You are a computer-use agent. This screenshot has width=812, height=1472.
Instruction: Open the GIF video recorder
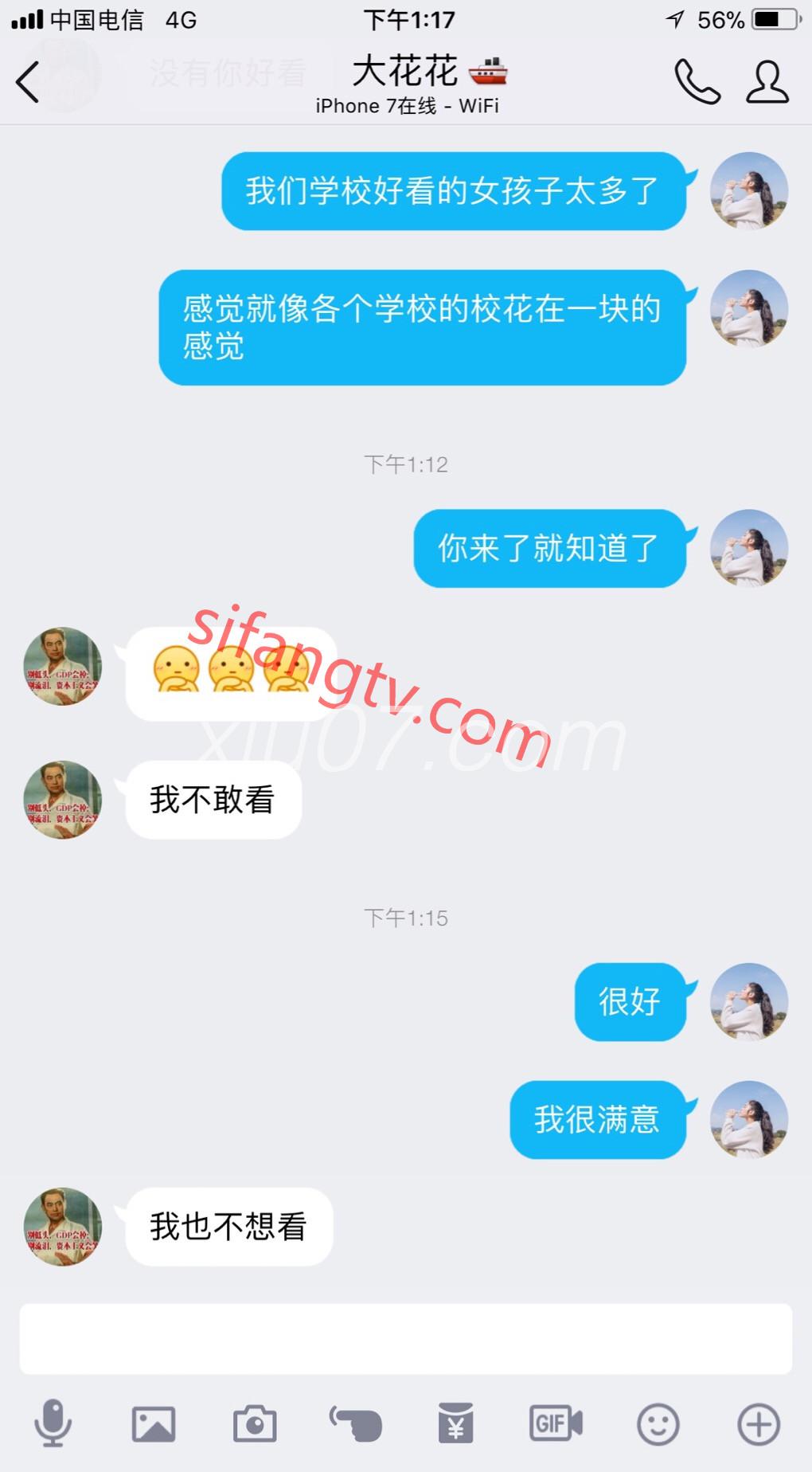tap(556, 1423)
